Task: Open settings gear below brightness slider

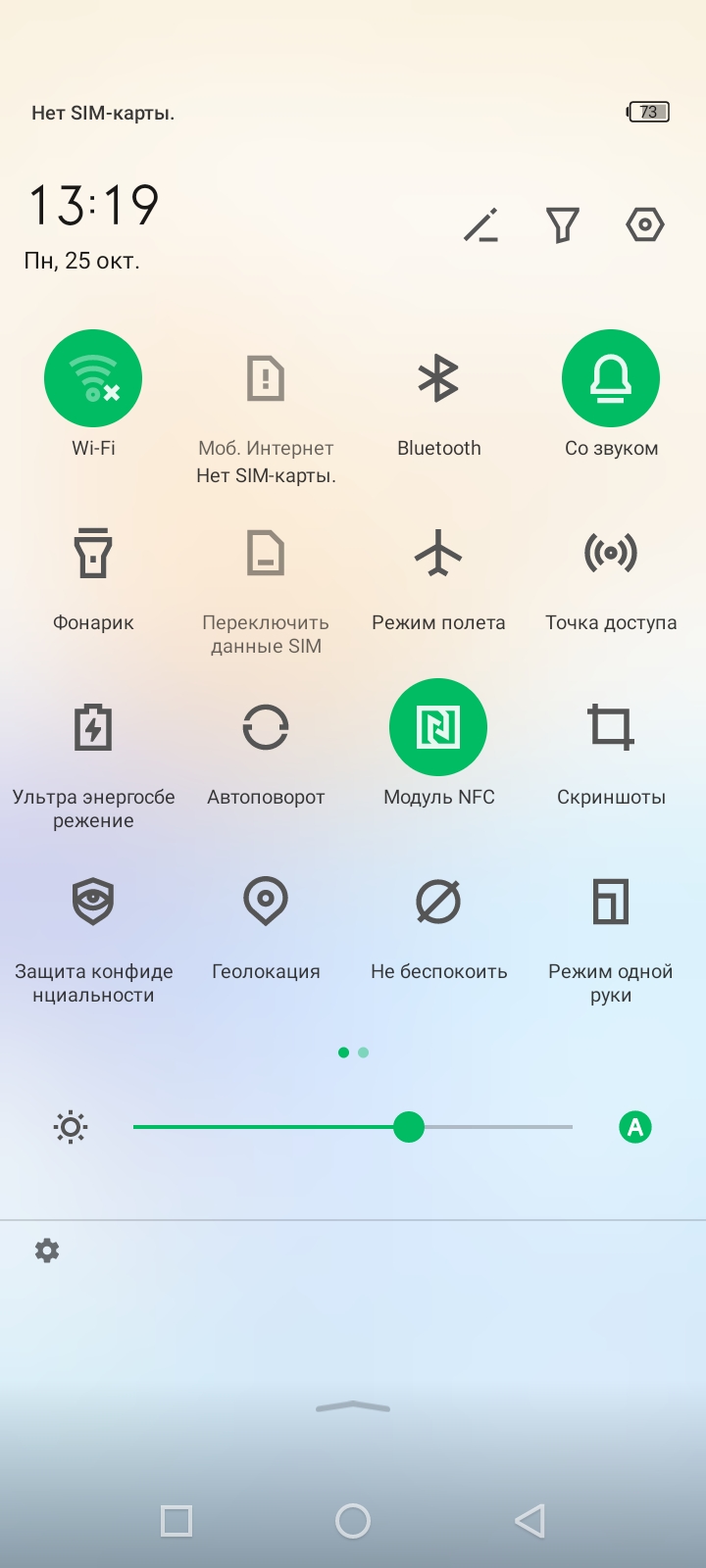Action: (x=47, y=1250)
